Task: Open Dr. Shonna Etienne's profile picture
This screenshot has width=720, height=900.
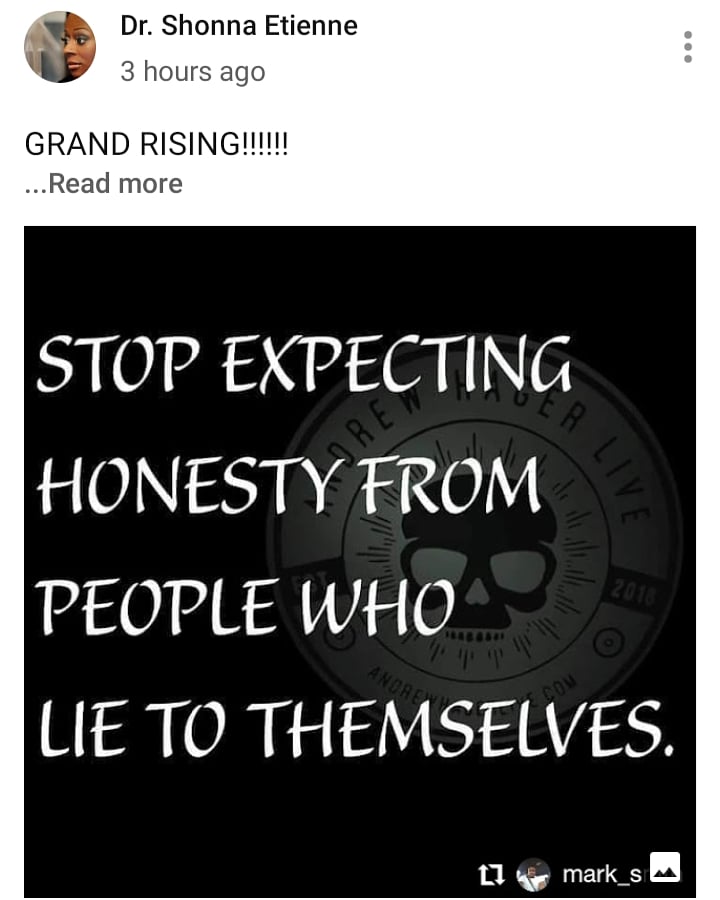Action: click(x=60, y=47)
